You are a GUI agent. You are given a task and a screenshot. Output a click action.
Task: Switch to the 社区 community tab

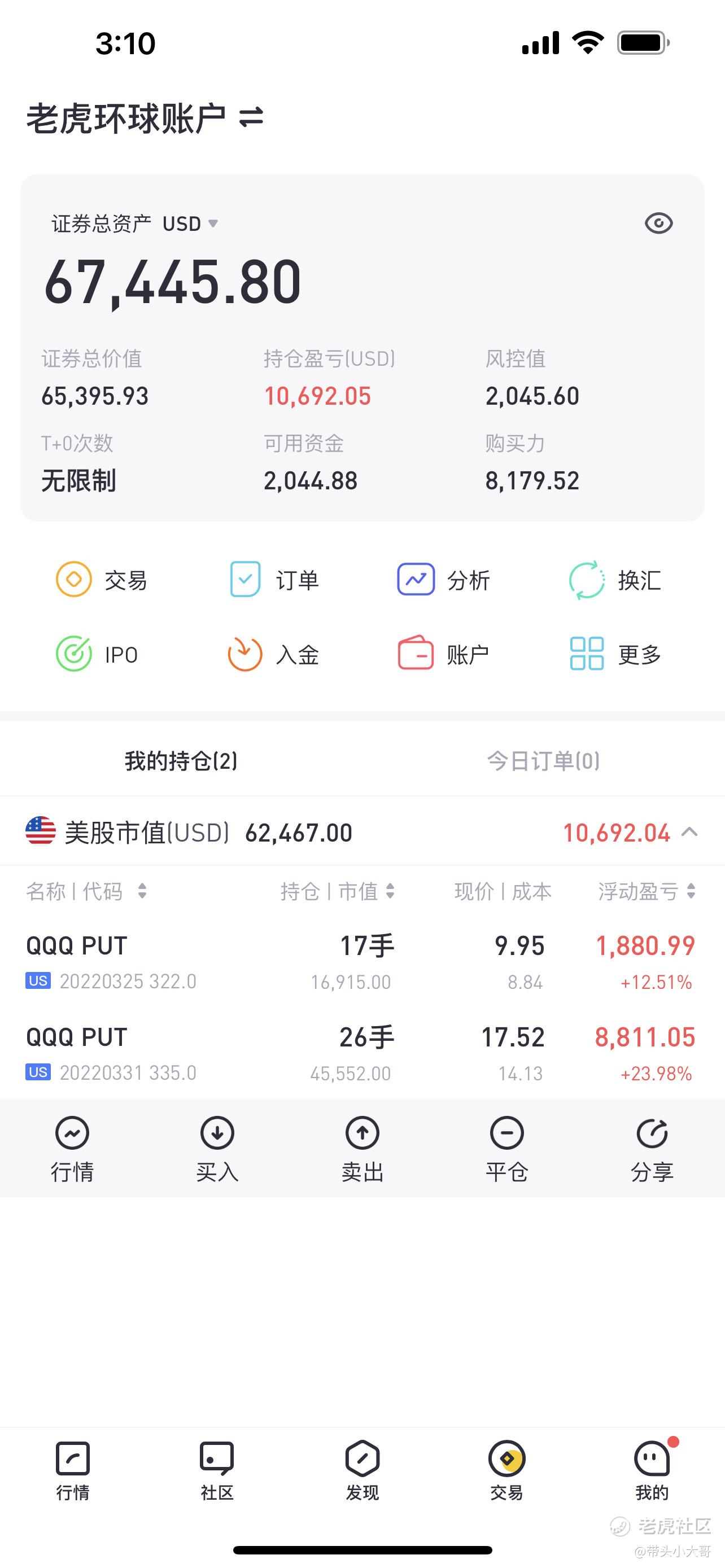(x=217, y=1470)
